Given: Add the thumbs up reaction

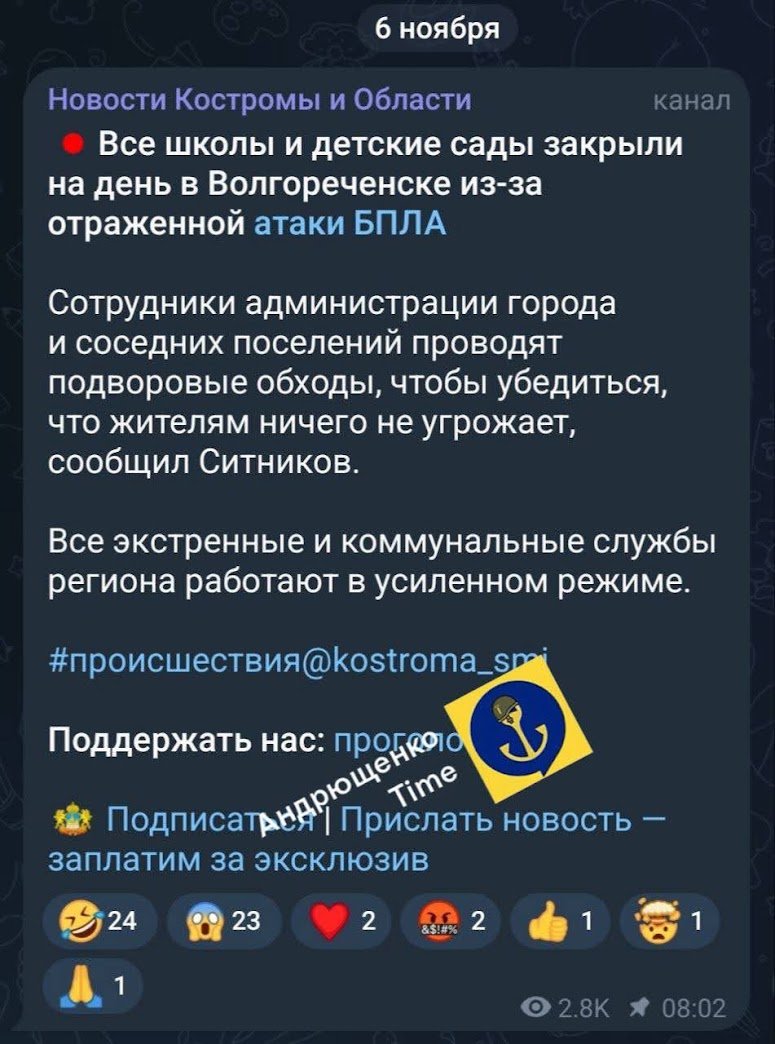Looking at the screenshot, I should (x=562, y=921).
